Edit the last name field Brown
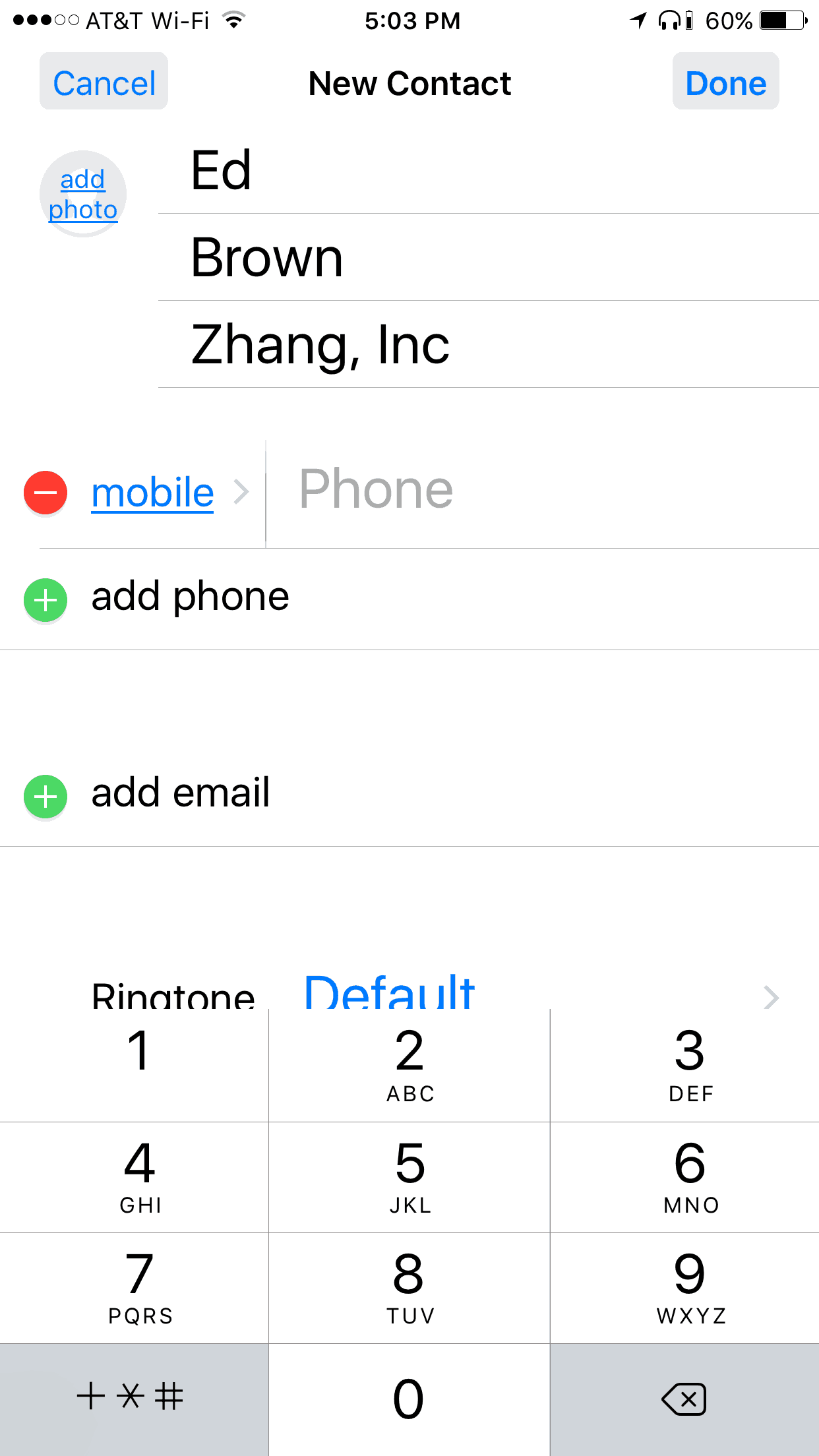Viewport: 819px width, 1456px height. 488,257
